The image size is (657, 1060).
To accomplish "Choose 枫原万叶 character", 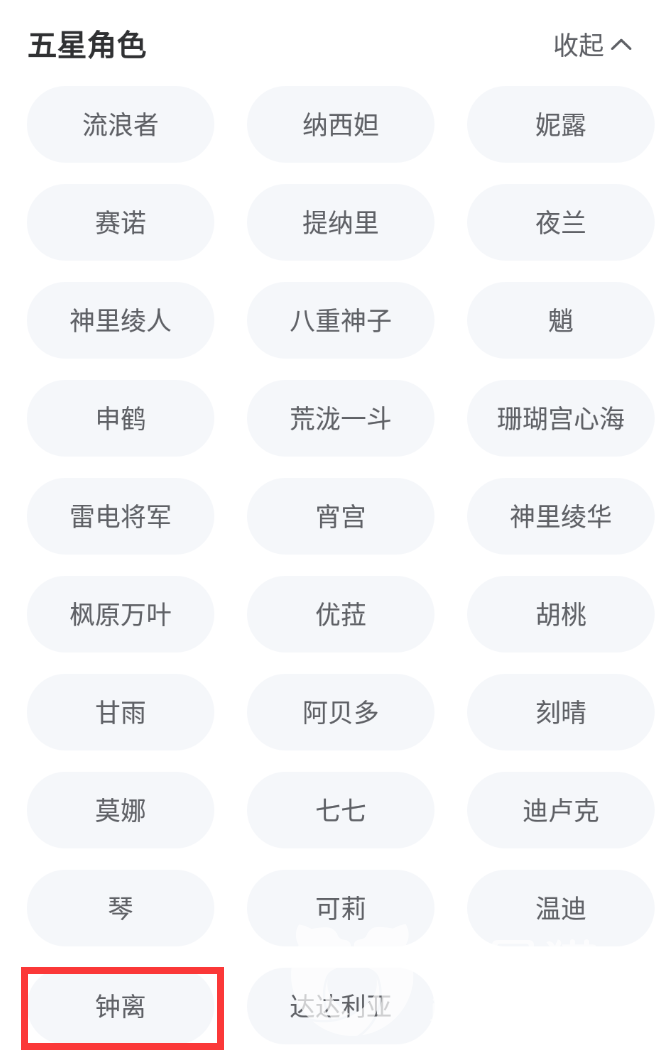I will point(120,615).
